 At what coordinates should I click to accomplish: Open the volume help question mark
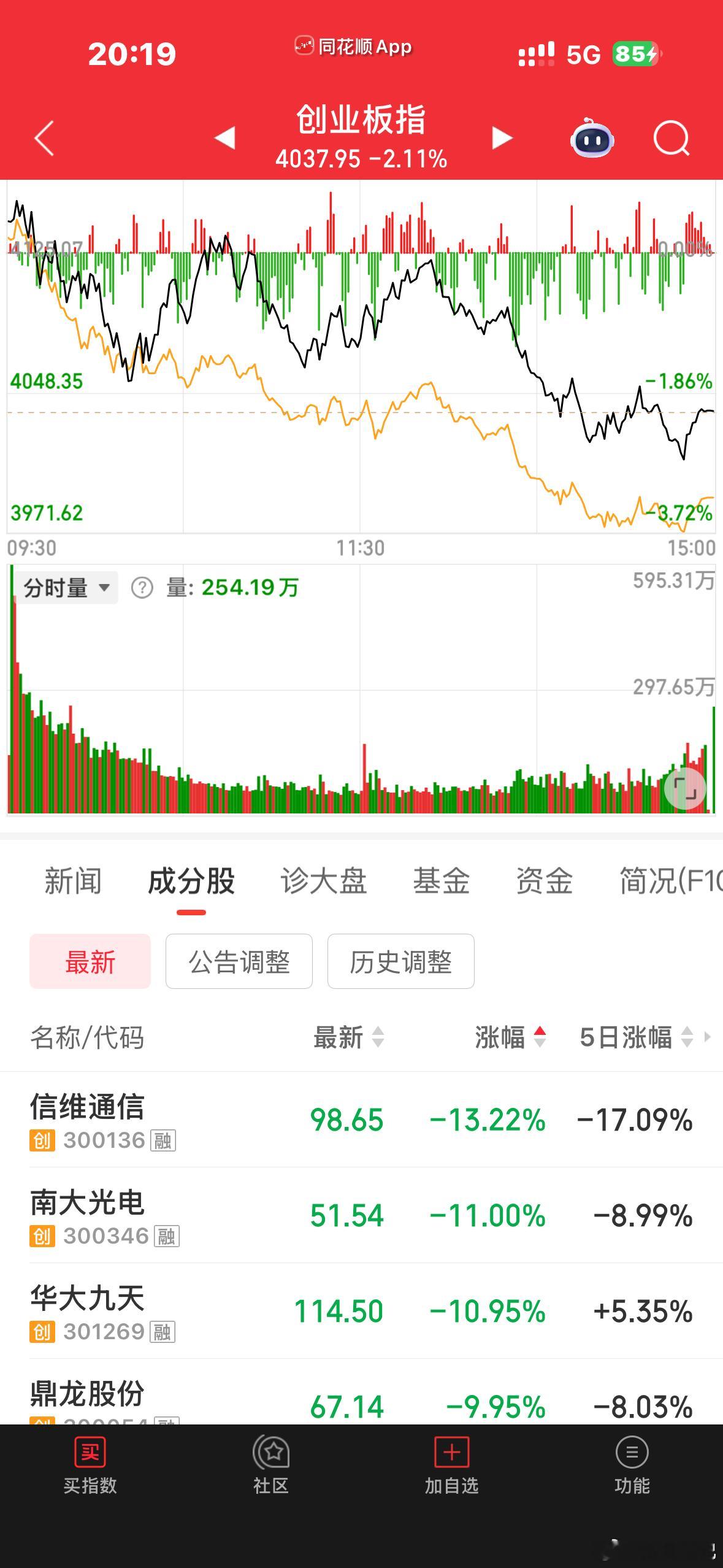tap(142, 588)
